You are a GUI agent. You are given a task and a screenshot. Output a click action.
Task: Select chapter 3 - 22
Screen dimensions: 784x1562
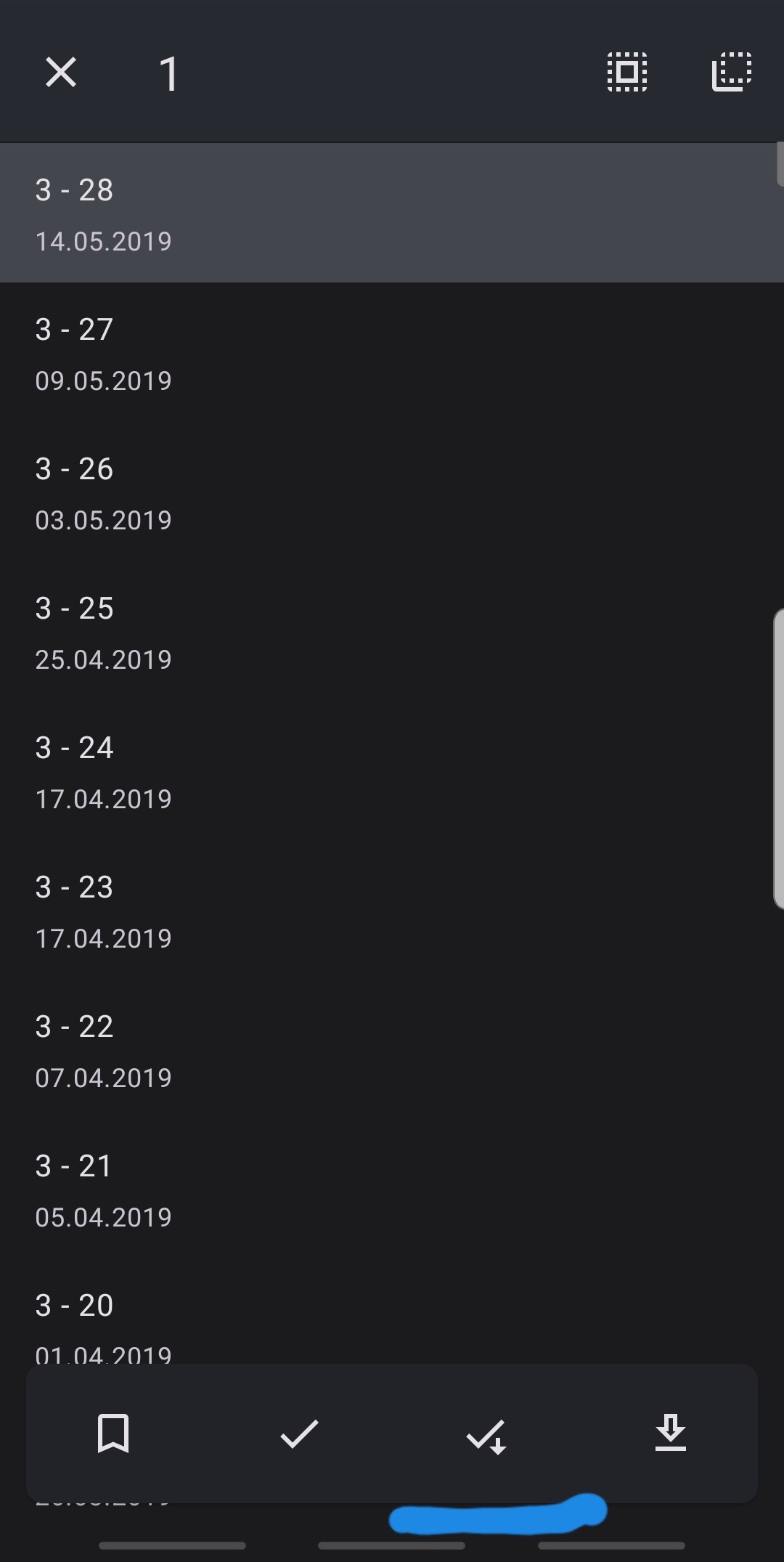pos(392,1050)
